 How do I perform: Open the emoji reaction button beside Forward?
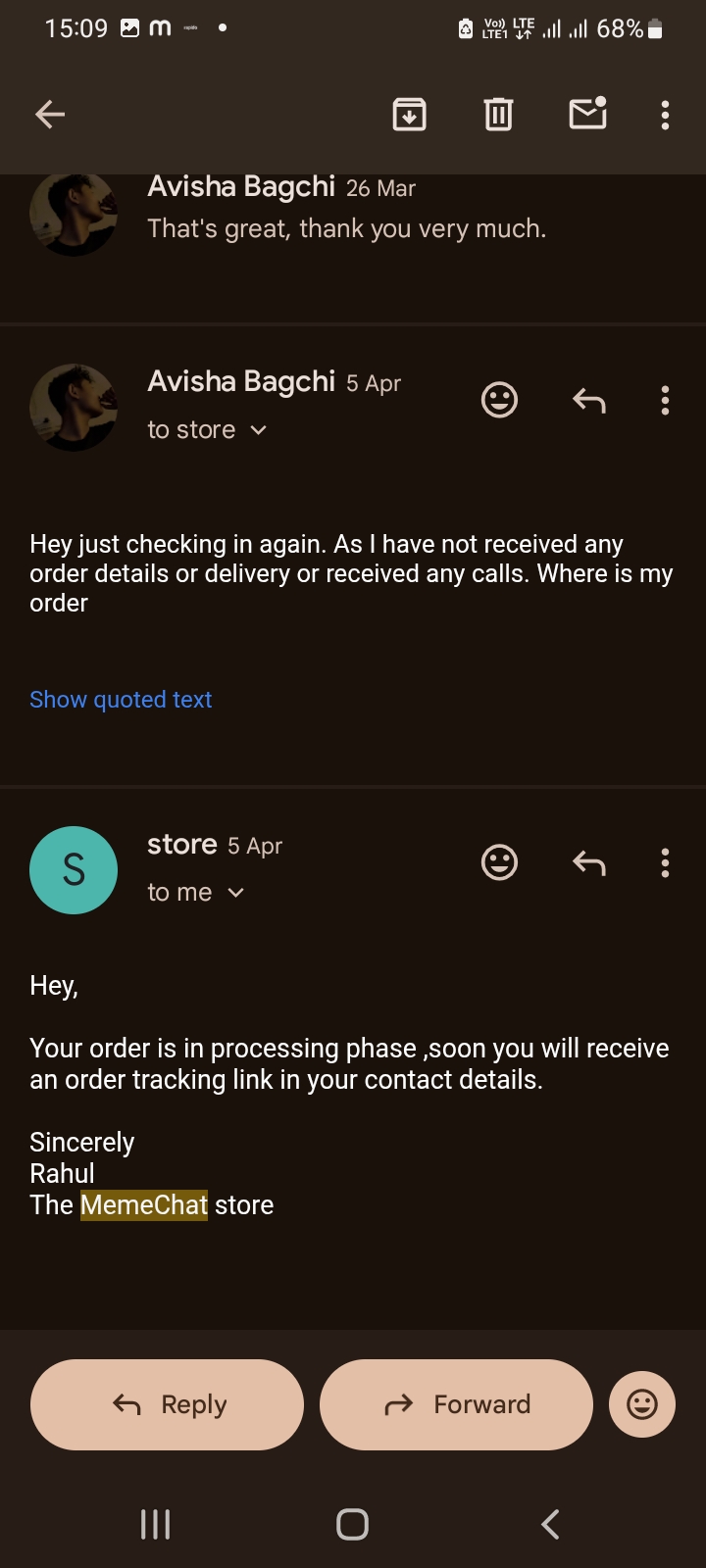coord(642,1404)
